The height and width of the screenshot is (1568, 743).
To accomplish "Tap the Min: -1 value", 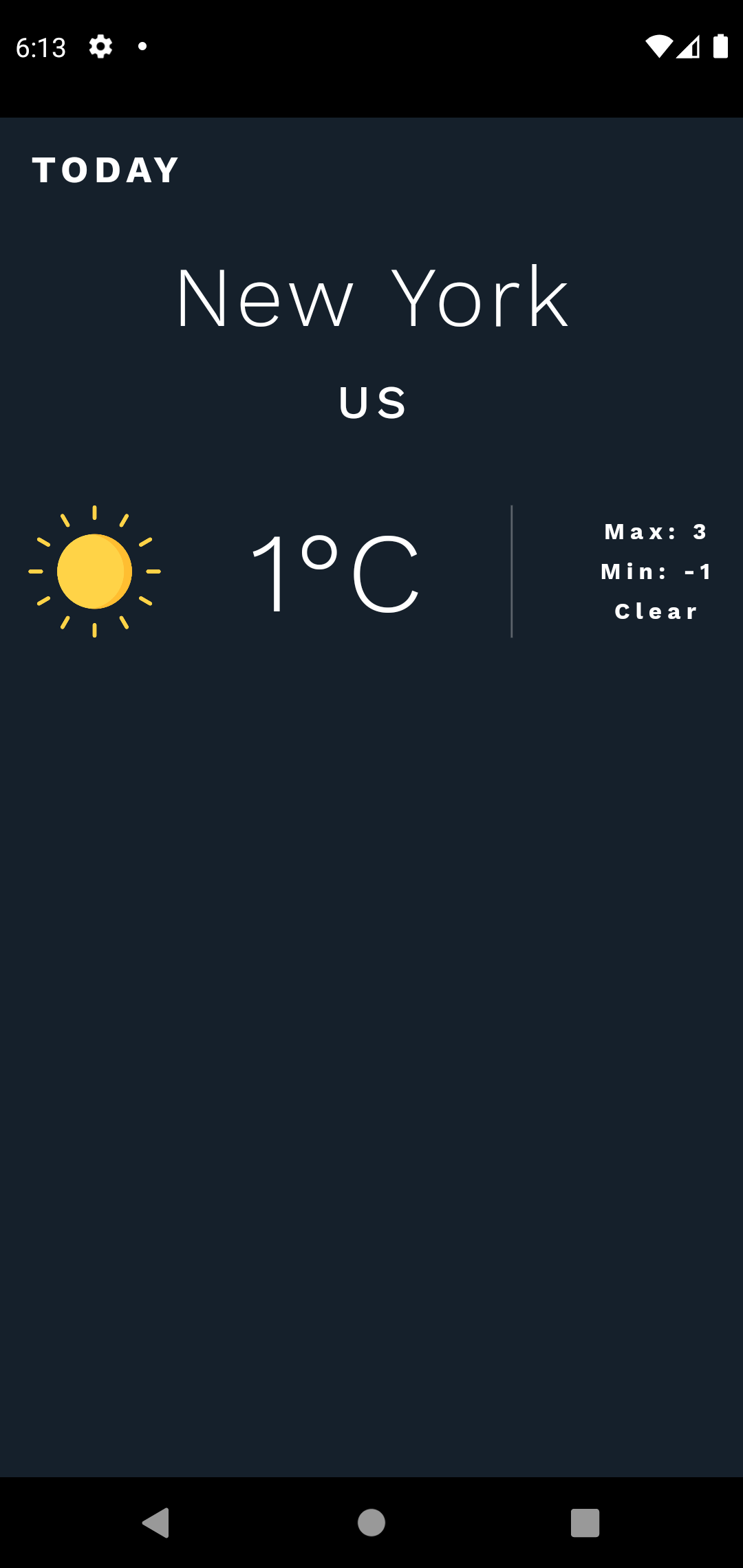I will pyautogui.click(x=656, y=571).
